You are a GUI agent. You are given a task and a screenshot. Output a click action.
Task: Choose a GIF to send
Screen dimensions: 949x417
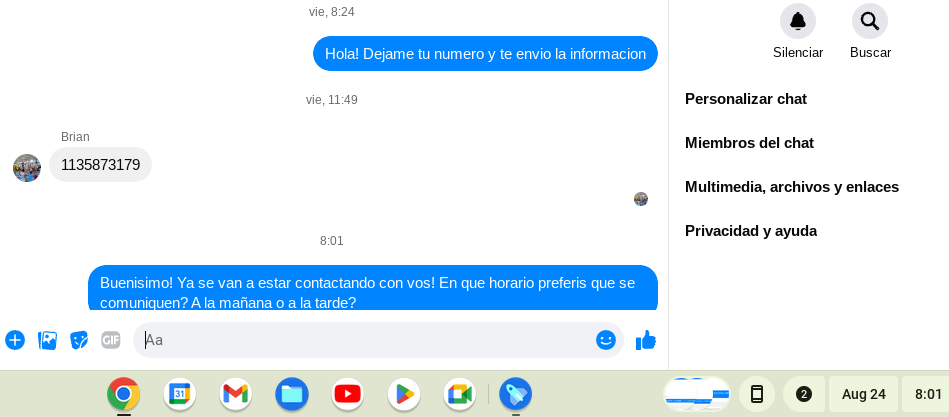110,340
